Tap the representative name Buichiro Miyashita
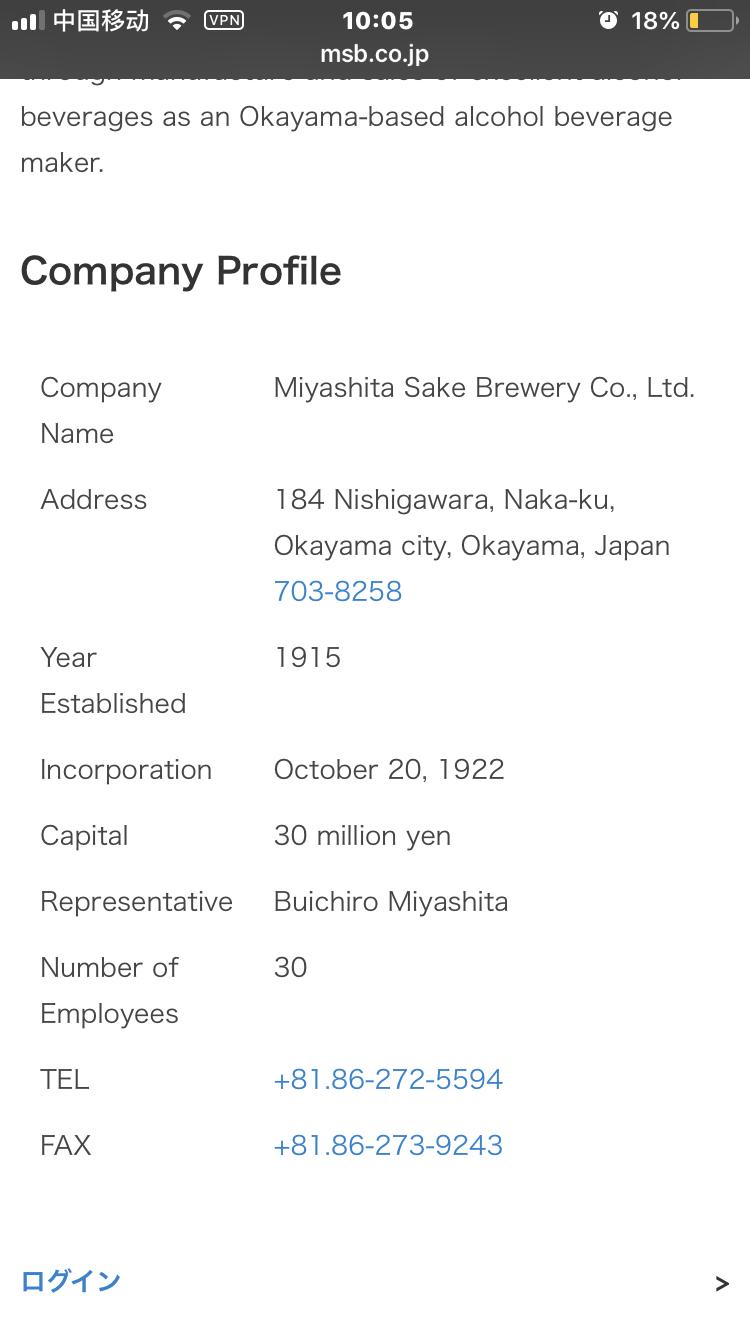 [390, 901]
